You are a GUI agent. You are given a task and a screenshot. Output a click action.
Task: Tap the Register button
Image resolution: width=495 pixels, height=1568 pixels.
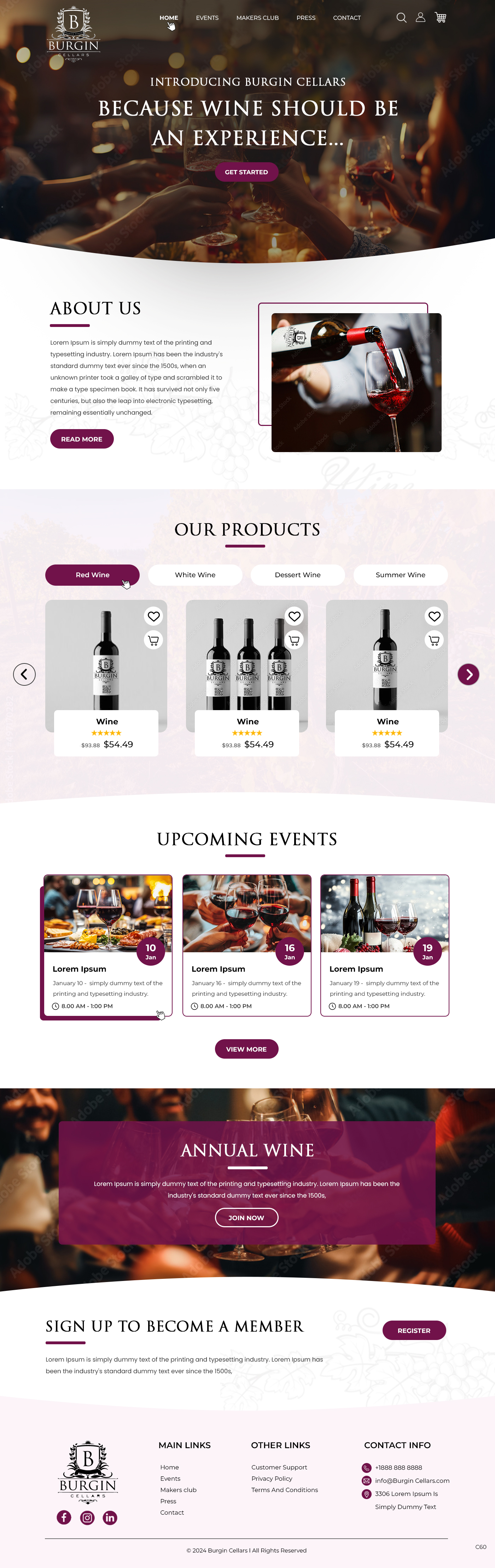(413, 1330)
